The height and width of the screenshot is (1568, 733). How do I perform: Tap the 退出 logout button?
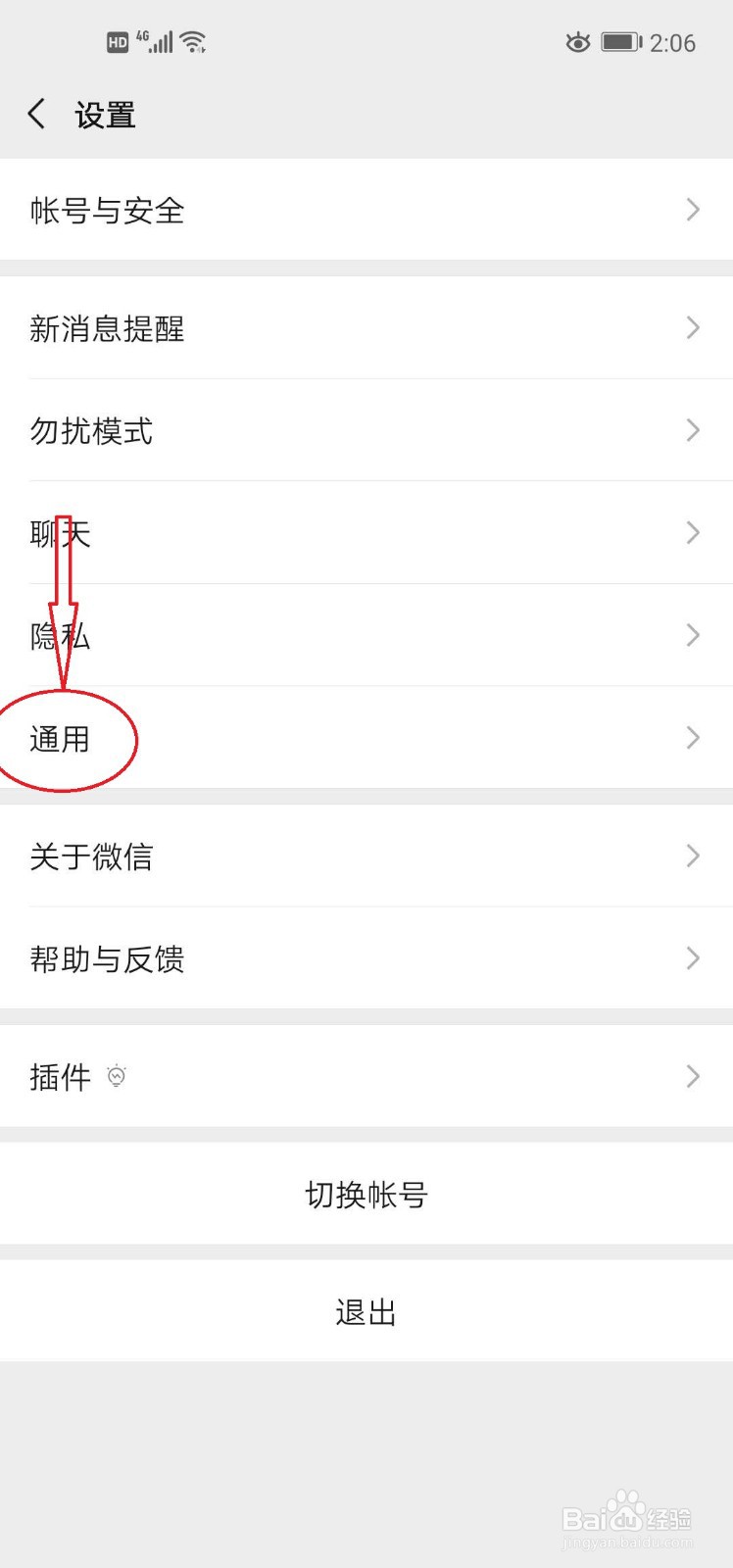tap(366, 1311)
